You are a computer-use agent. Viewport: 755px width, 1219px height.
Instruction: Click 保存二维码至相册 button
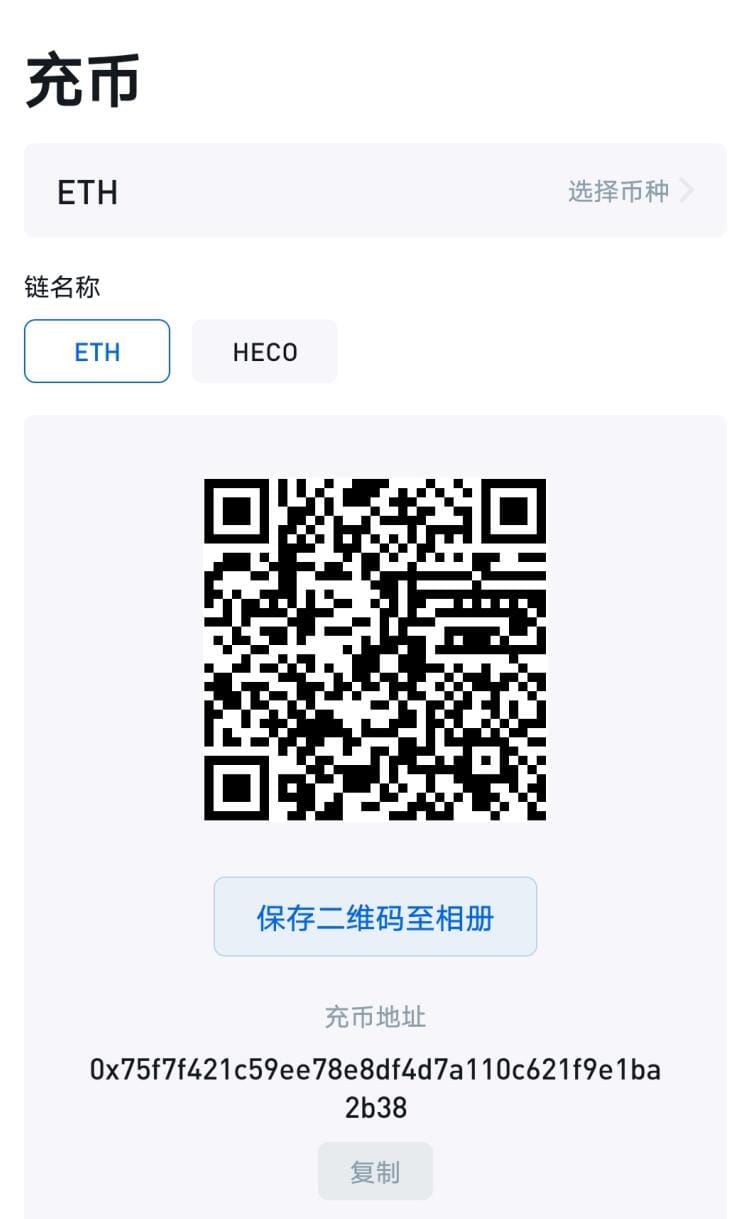[375, 916]
